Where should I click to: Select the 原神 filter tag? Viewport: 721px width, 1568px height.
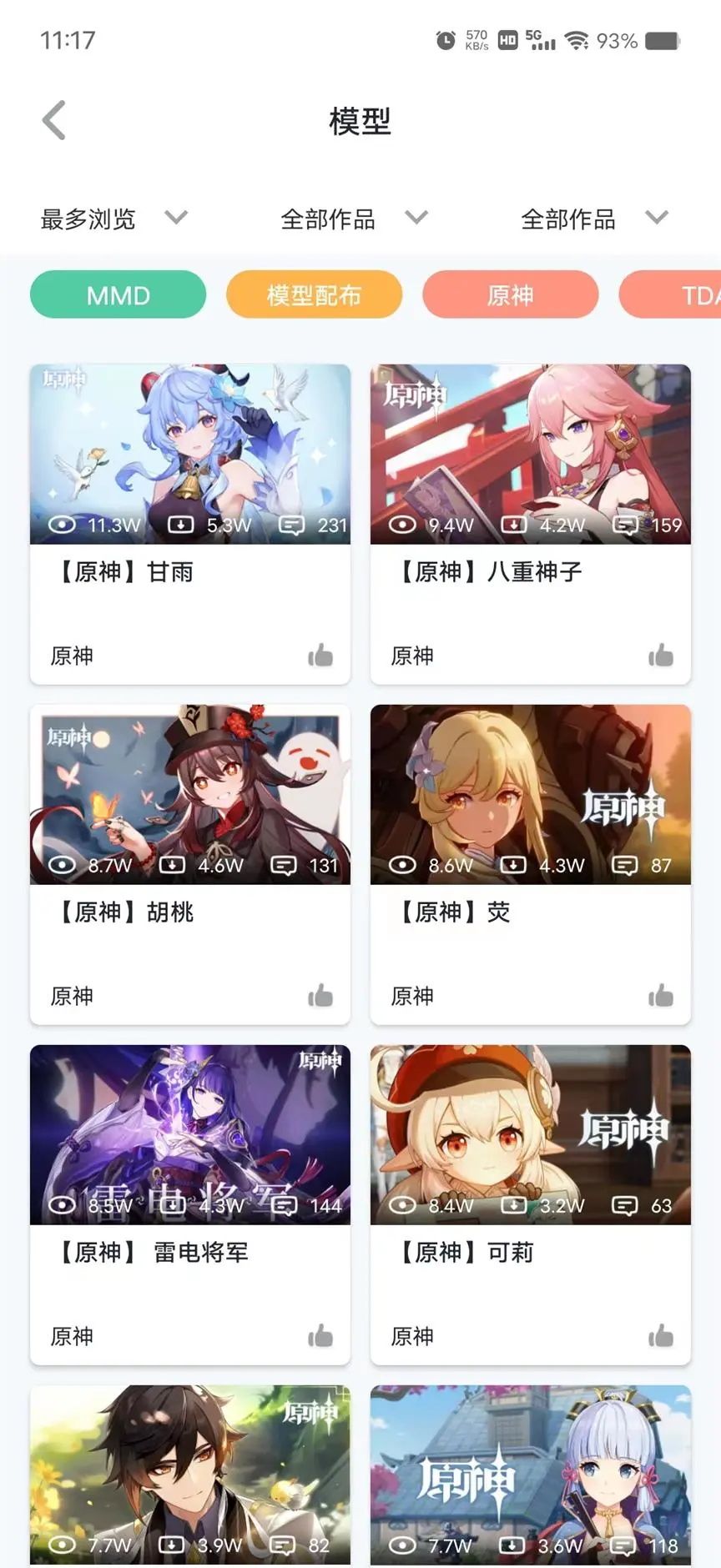pyautogui.click(x=510, y=294)
